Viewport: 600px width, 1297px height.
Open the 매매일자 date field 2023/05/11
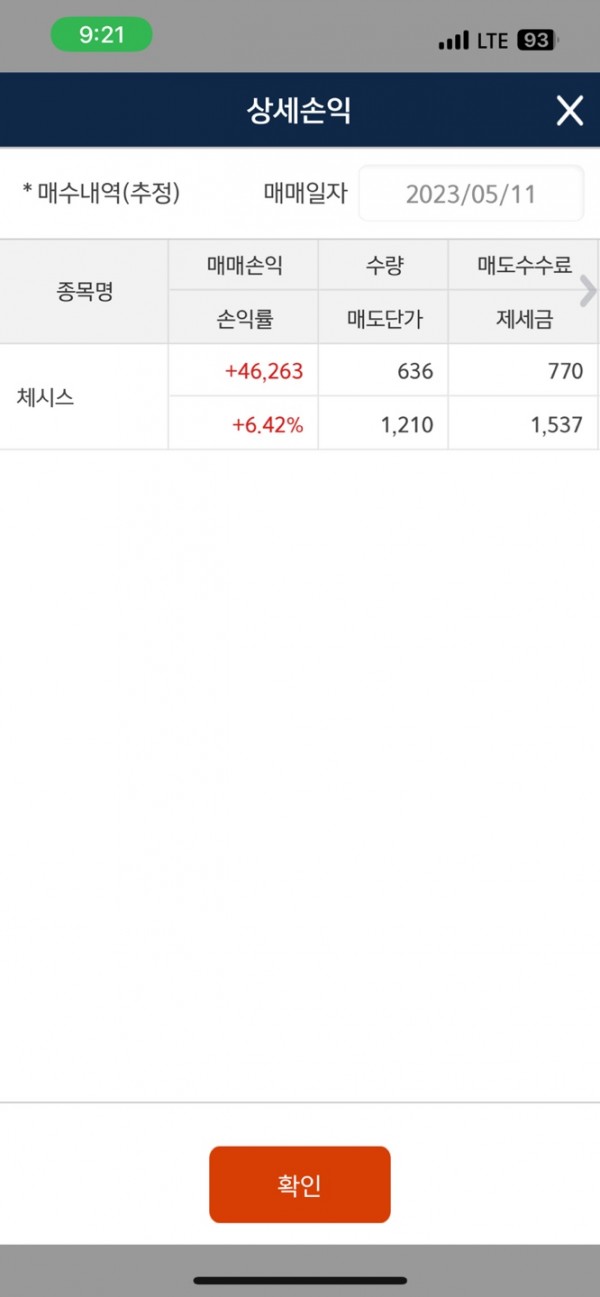pyautogui.click(x=471, y=193)
